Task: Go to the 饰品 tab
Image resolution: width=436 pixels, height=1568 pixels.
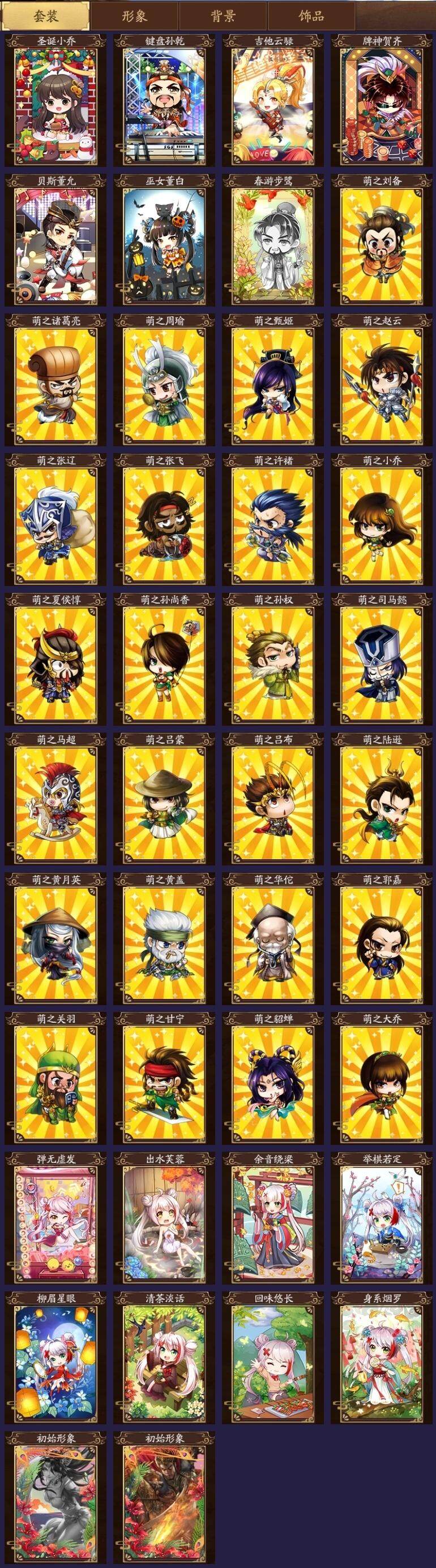Action: point(311,15)
